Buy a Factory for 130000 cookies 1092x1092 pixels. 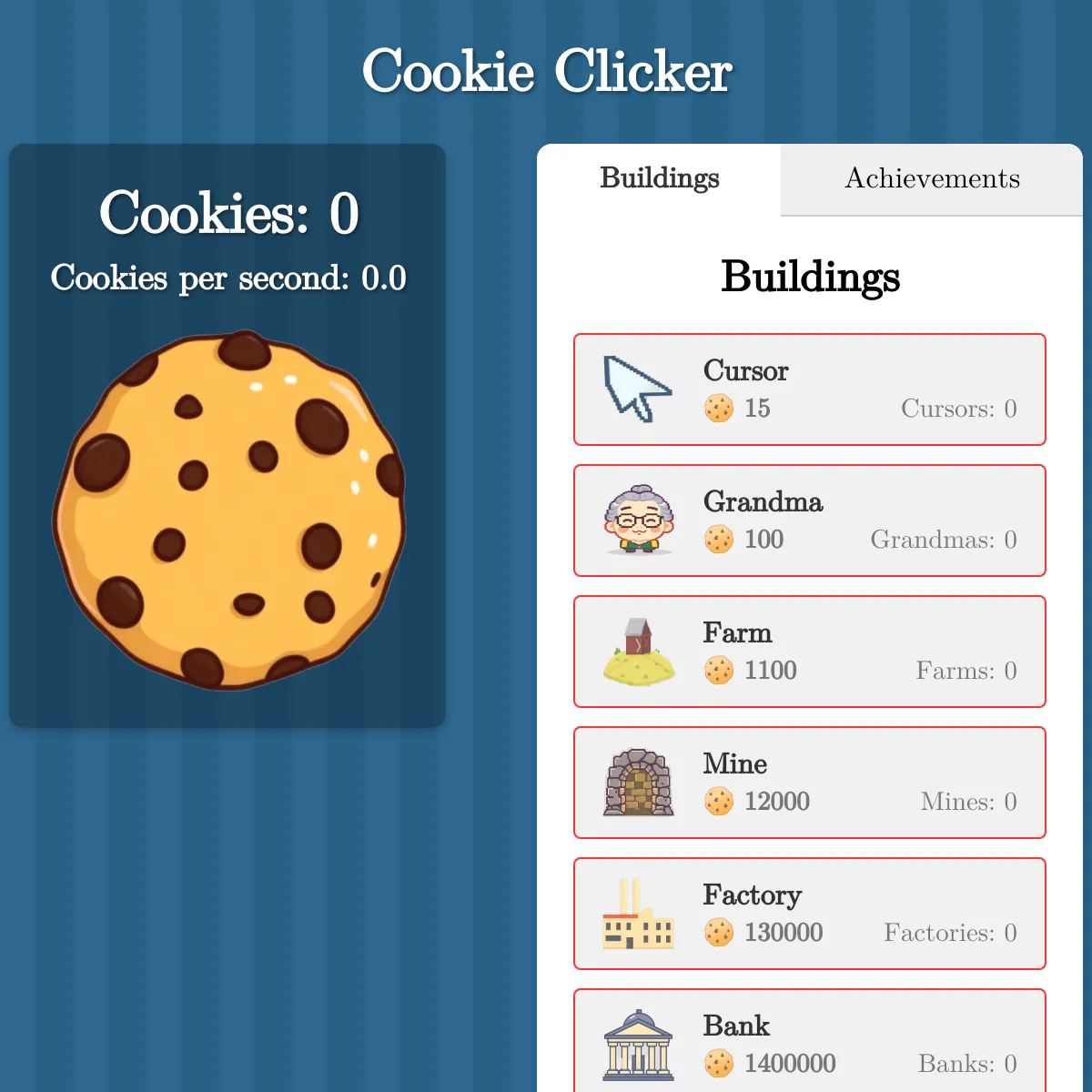[x=809, y=914]
